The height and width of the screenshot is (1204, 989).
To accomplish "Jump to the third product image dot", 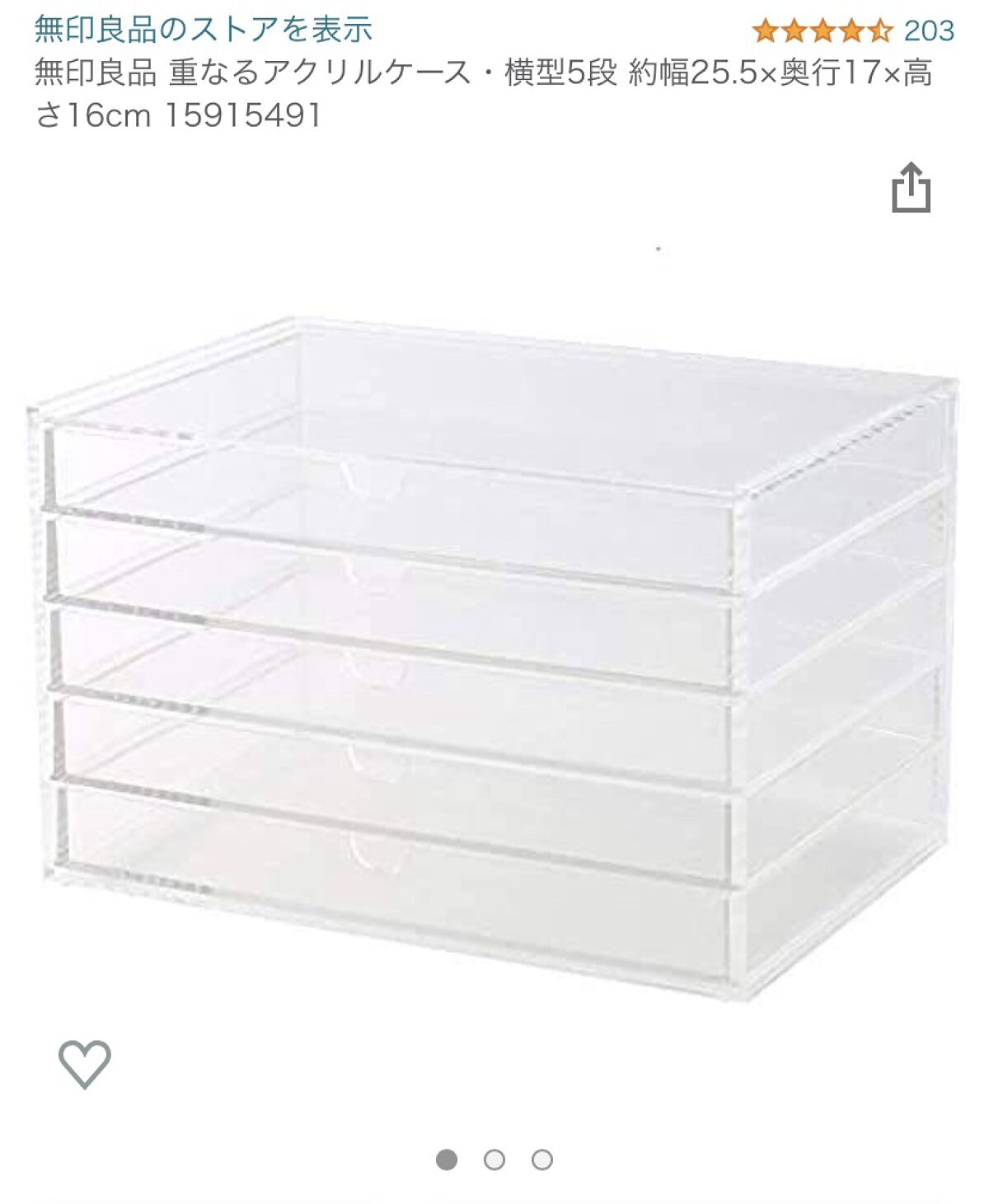I will pos(542,1160).
